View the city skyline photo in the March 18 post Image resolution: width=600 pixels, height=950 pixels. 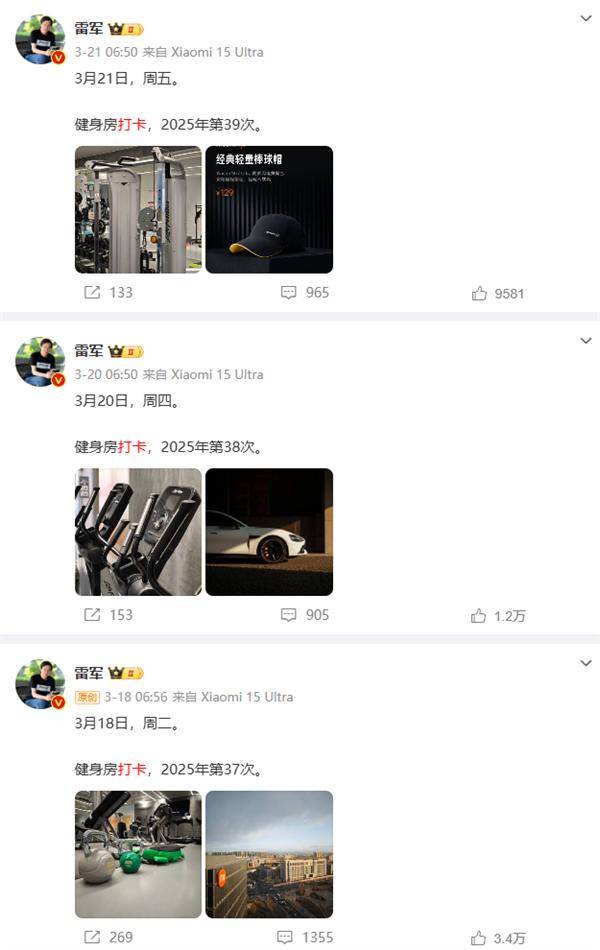[269, 854]
